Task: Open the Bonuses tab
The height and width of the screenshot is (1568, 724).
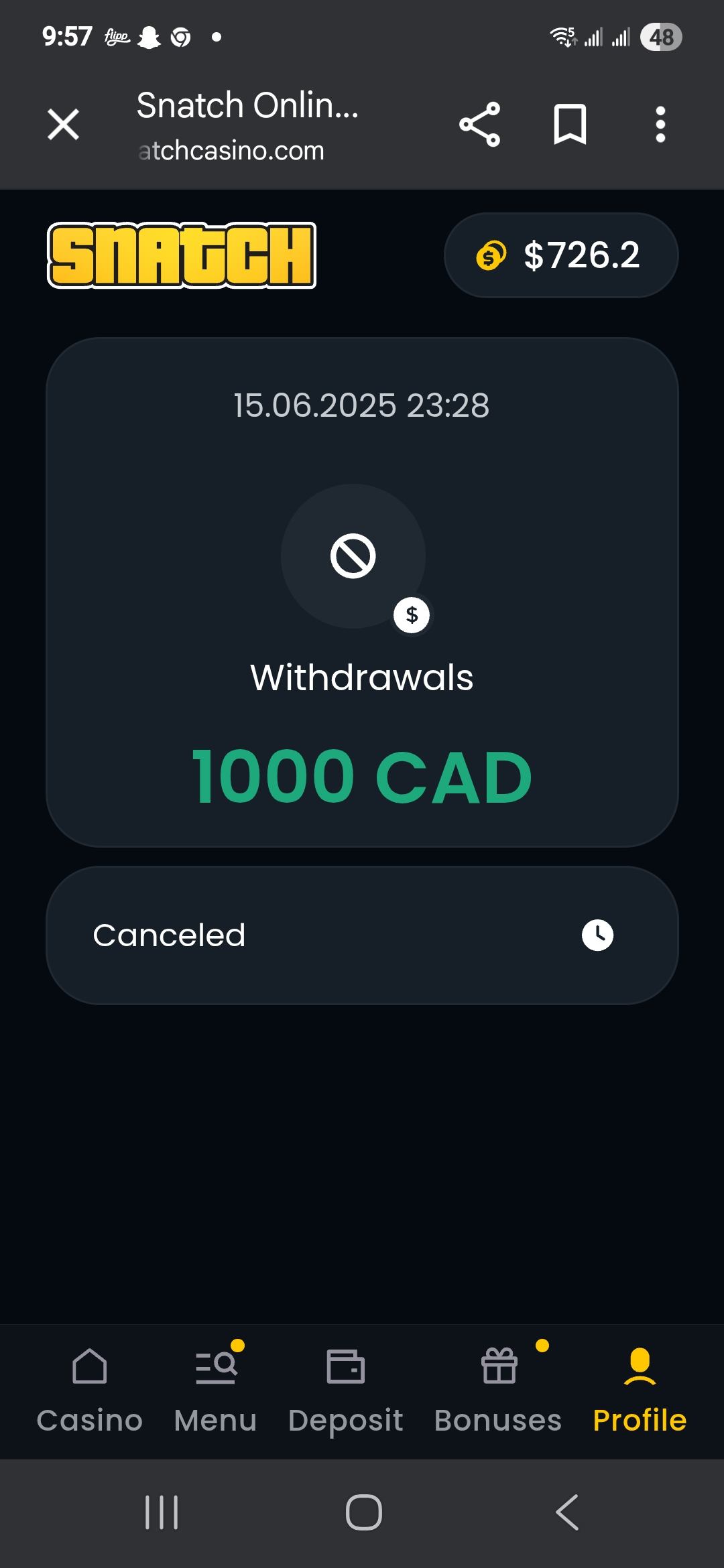Action: (498, 1390)
